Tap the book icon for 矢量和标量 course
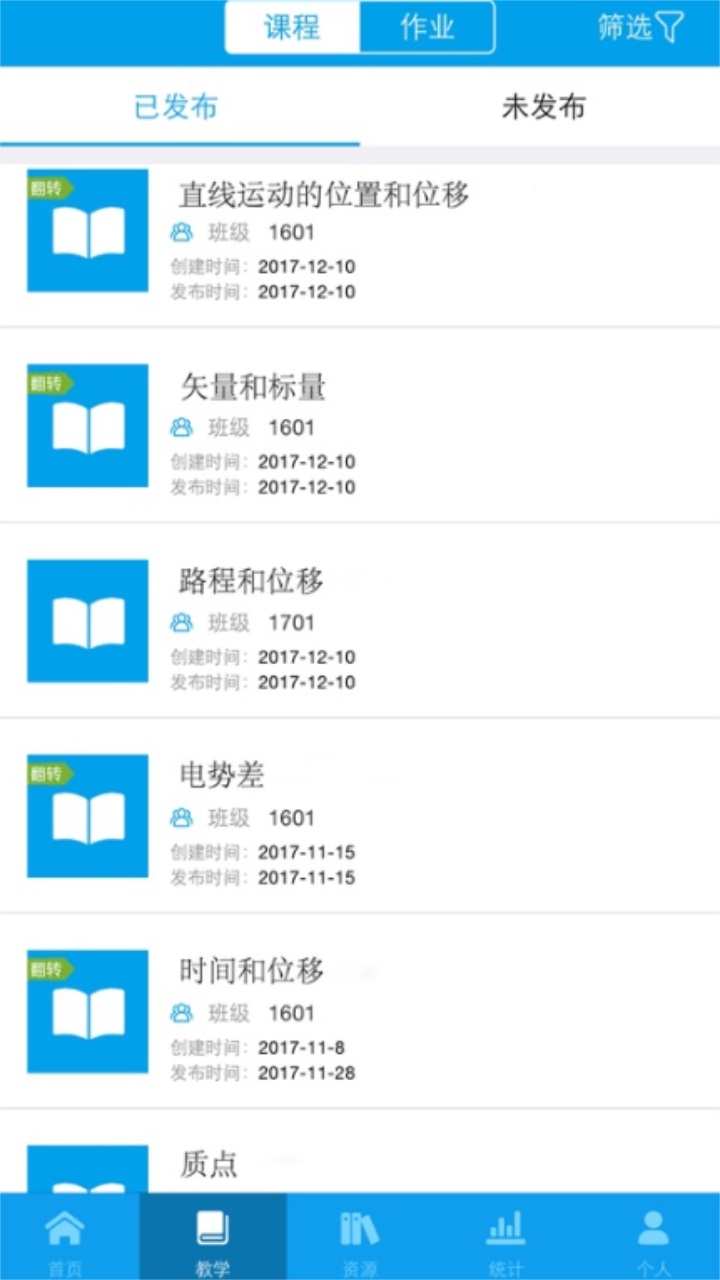Image resolution: width=720 pixels, height=1280 pixels. pos(87,425)
